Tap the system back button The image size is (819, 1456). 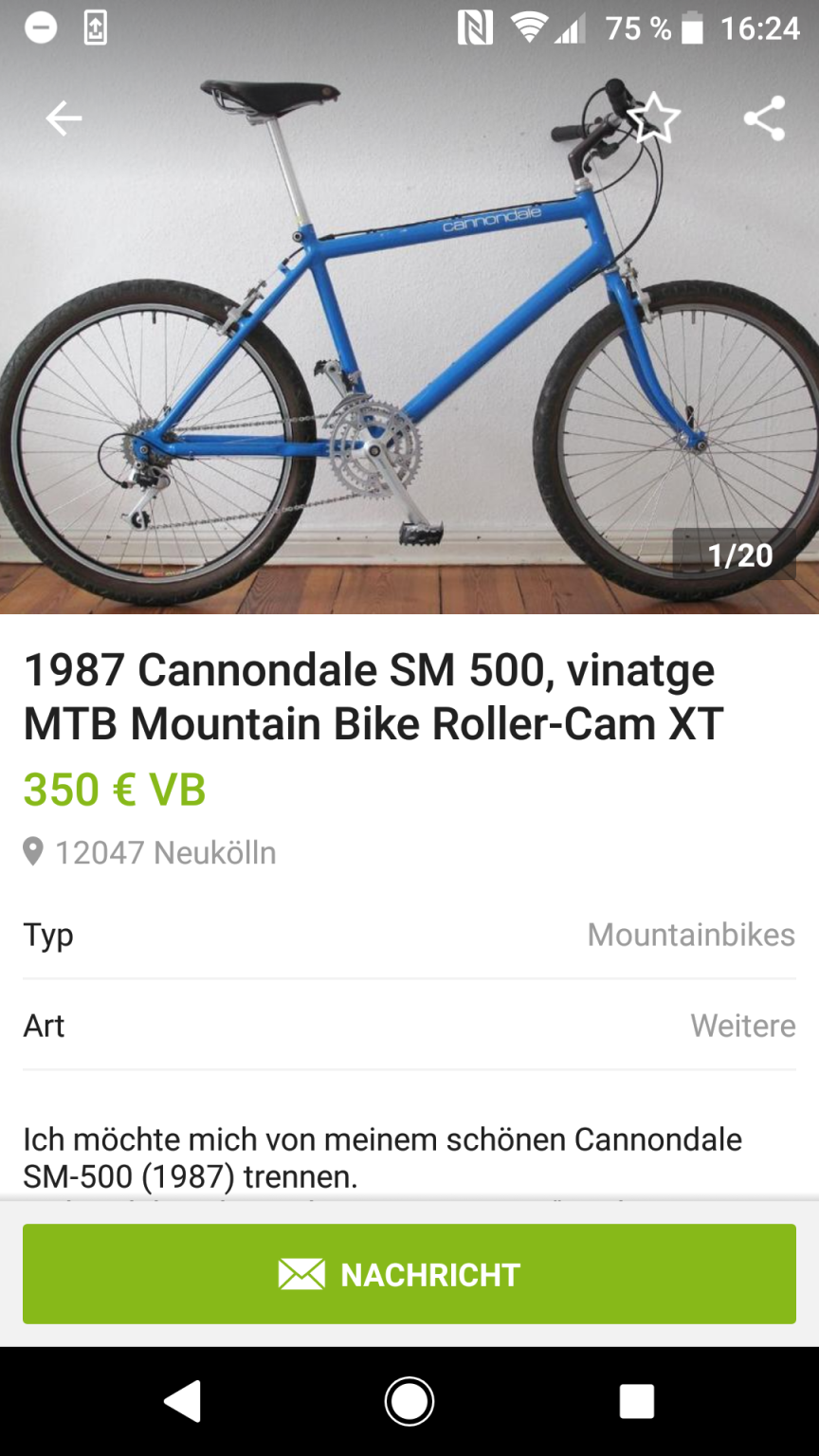(x=182, y=1401)
